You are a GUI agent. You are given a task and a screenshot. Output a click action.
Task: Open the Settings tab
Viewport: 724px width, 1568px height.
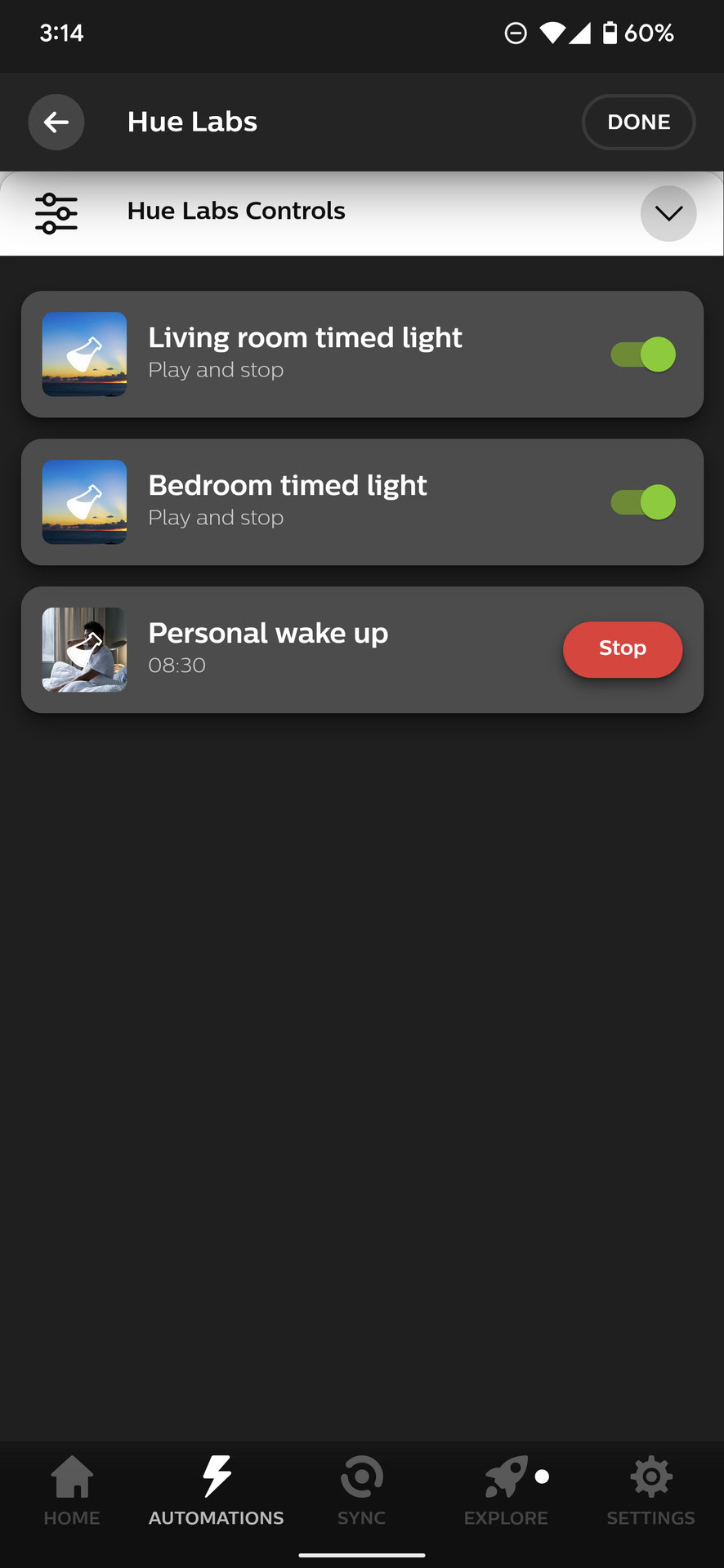[650, 1491]
